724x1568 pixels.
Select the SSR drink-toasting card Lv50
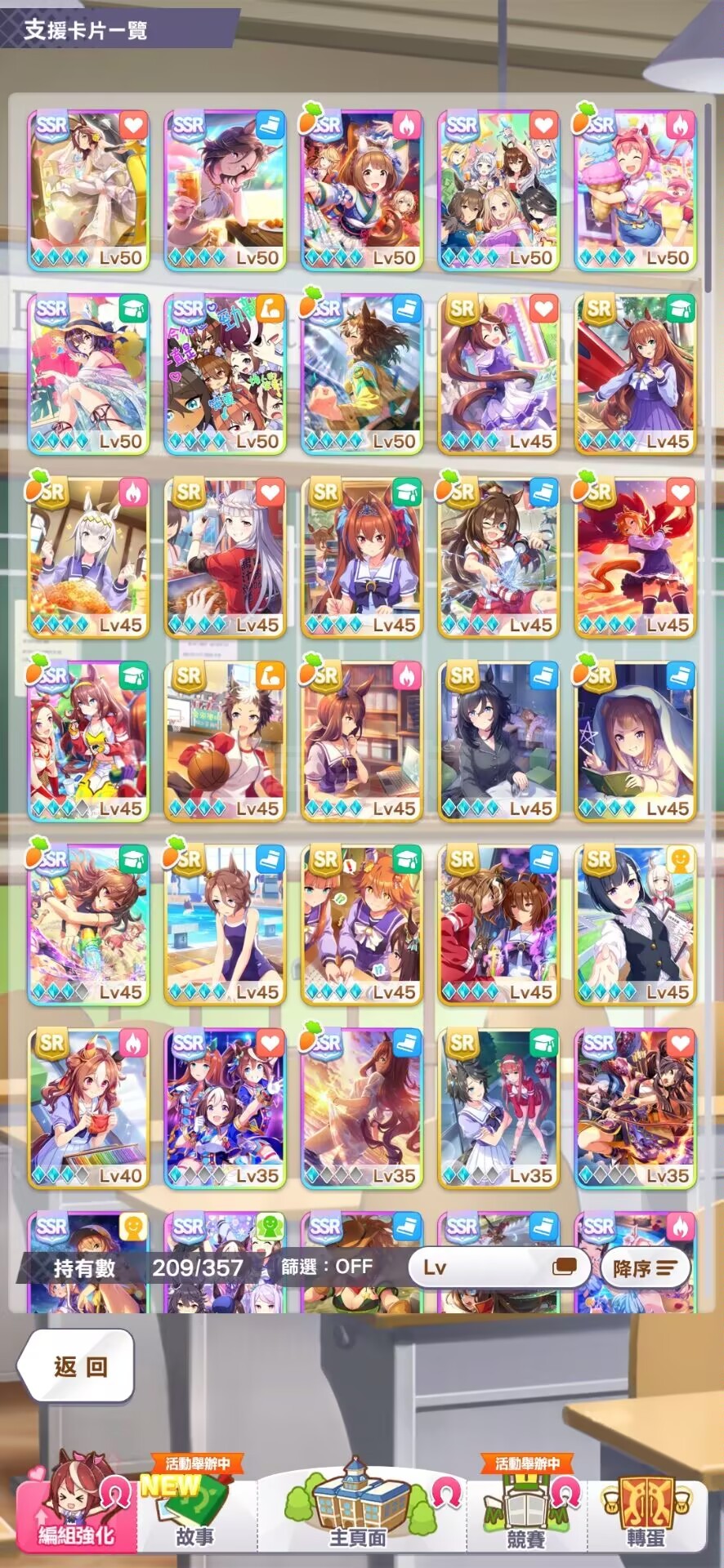pyautogui.click(x=225, y=190)
